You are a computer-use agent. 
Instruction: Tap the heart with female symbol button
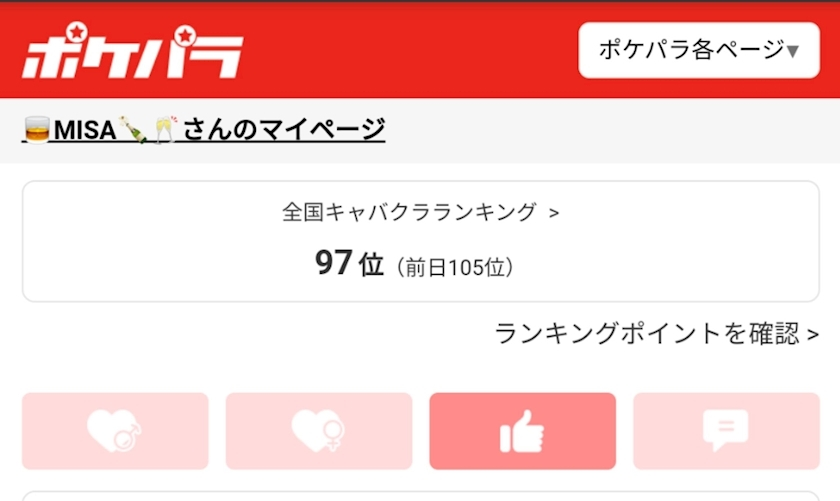pyautogui.click(x=319, y=431)
